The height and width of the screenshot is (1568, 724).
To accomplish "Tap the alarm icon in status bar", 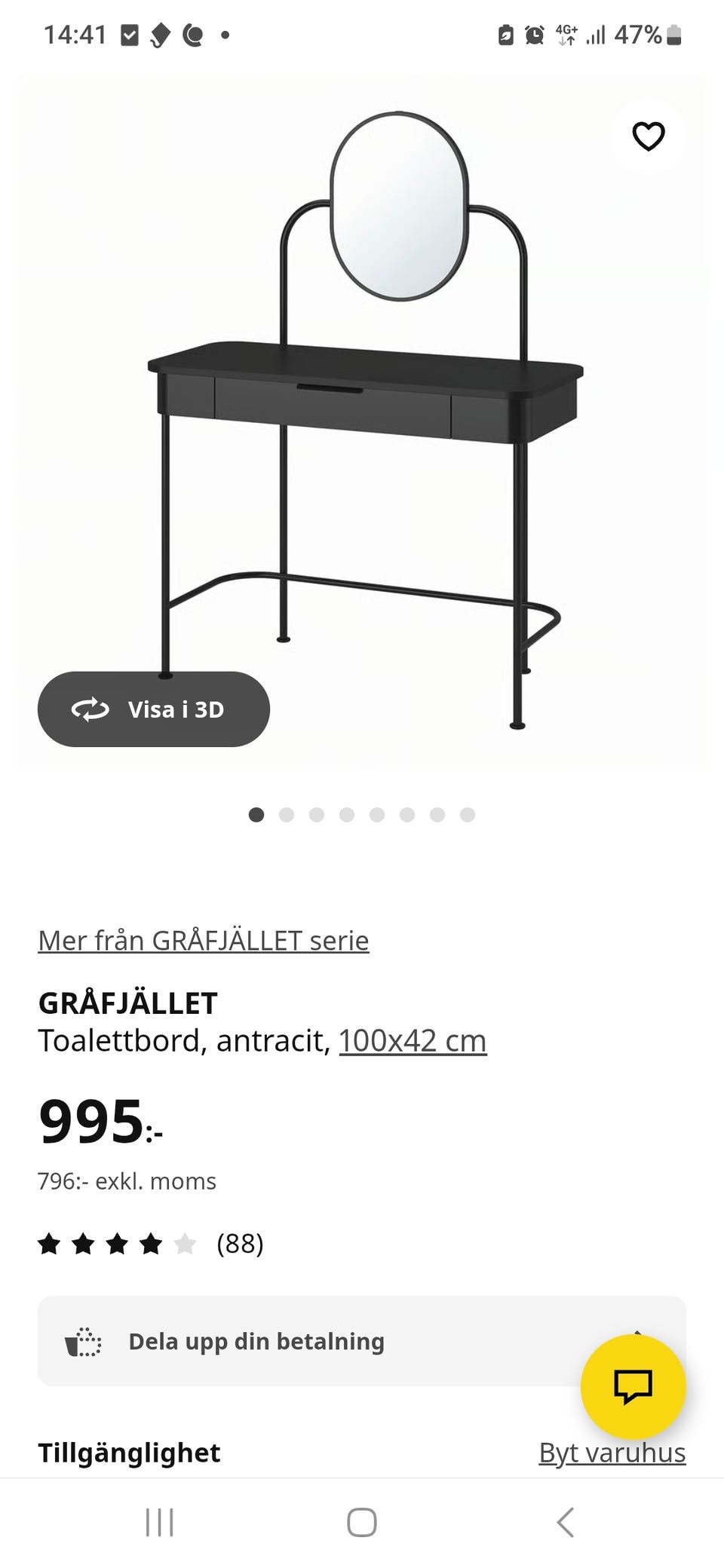I will coord(533,34).
